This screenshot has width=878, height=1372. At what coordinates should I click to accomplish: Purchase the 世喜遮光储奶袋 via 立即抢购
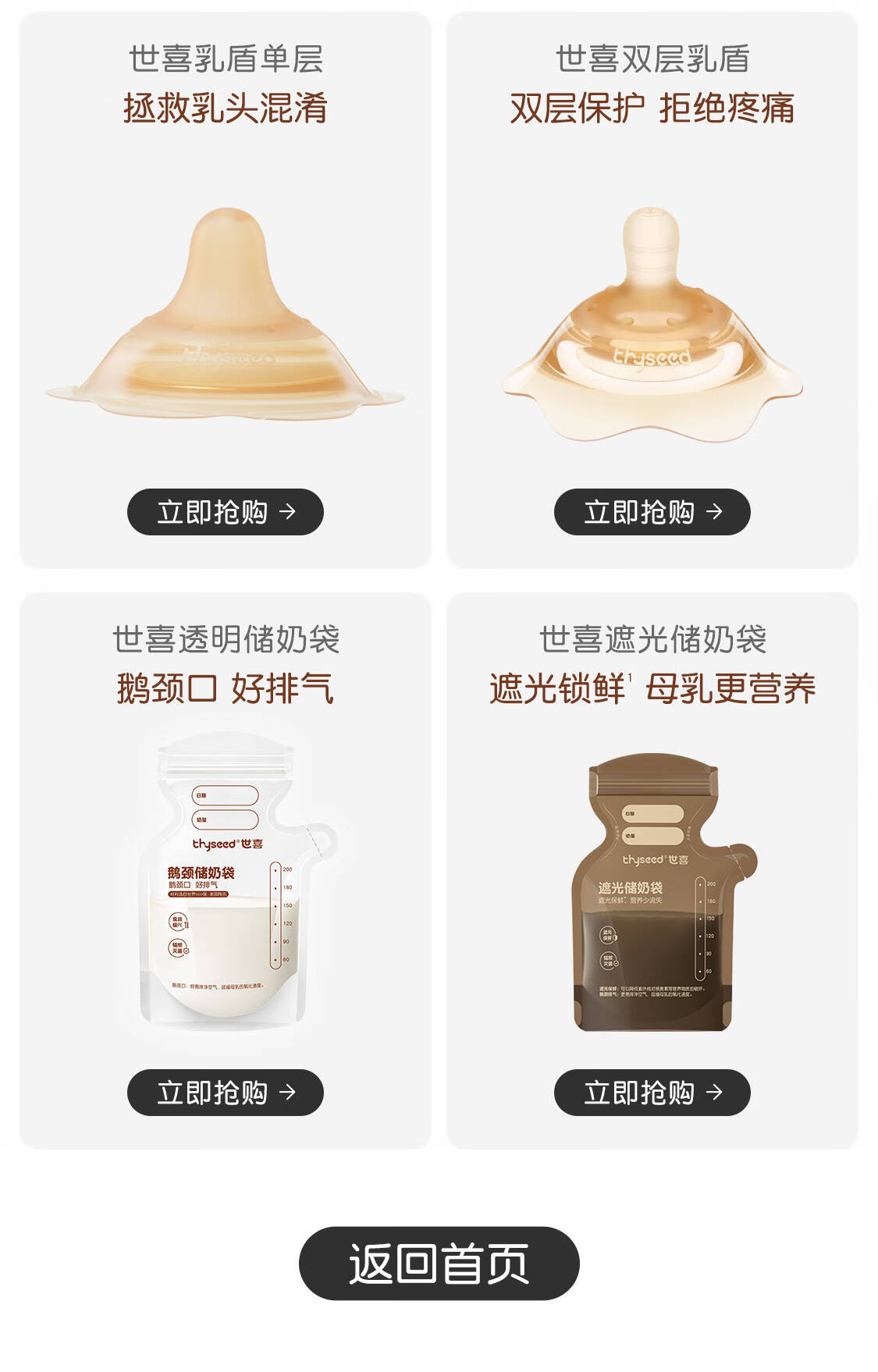pyautogui.click(x=652, y=1093)
